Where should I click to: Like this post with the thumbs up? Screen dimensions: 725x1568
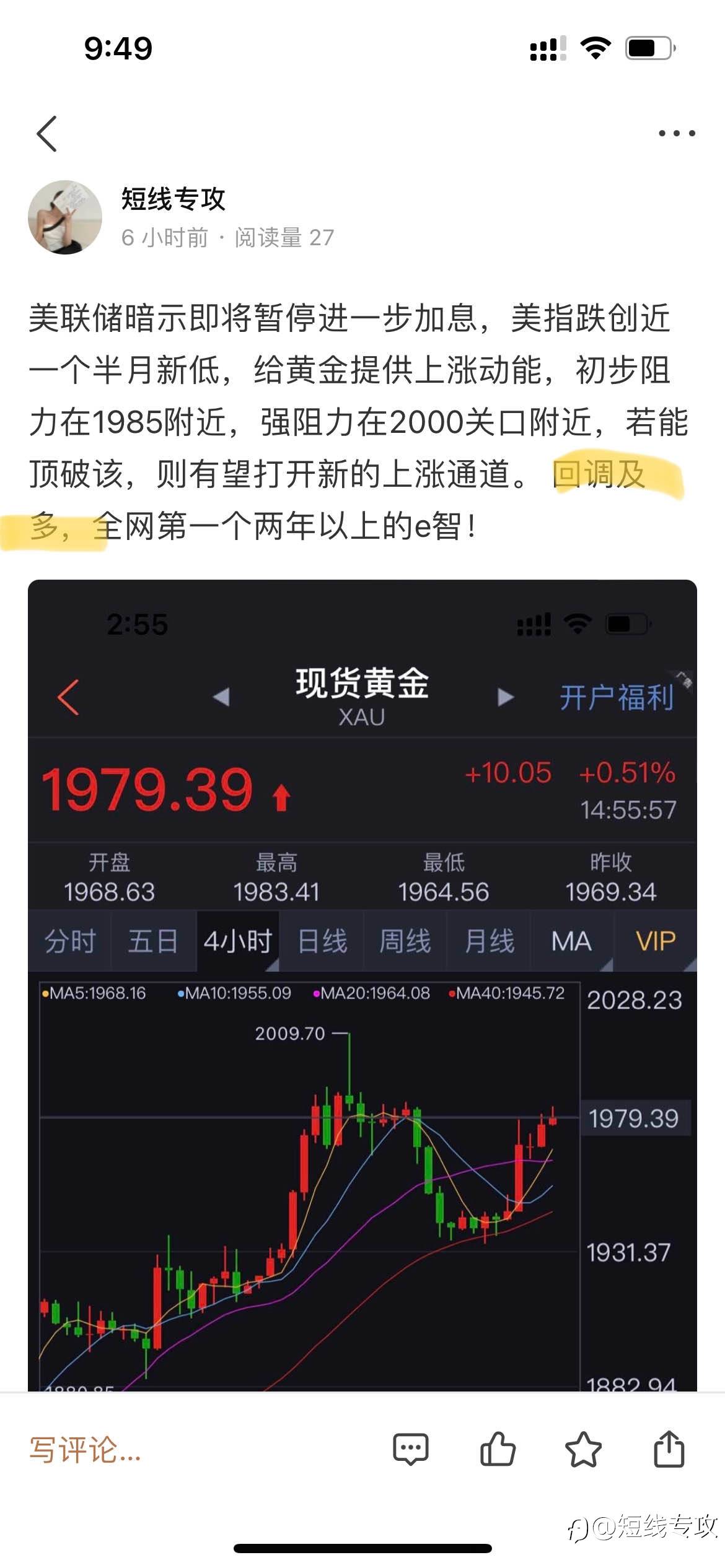click(x=498, y=1449)
